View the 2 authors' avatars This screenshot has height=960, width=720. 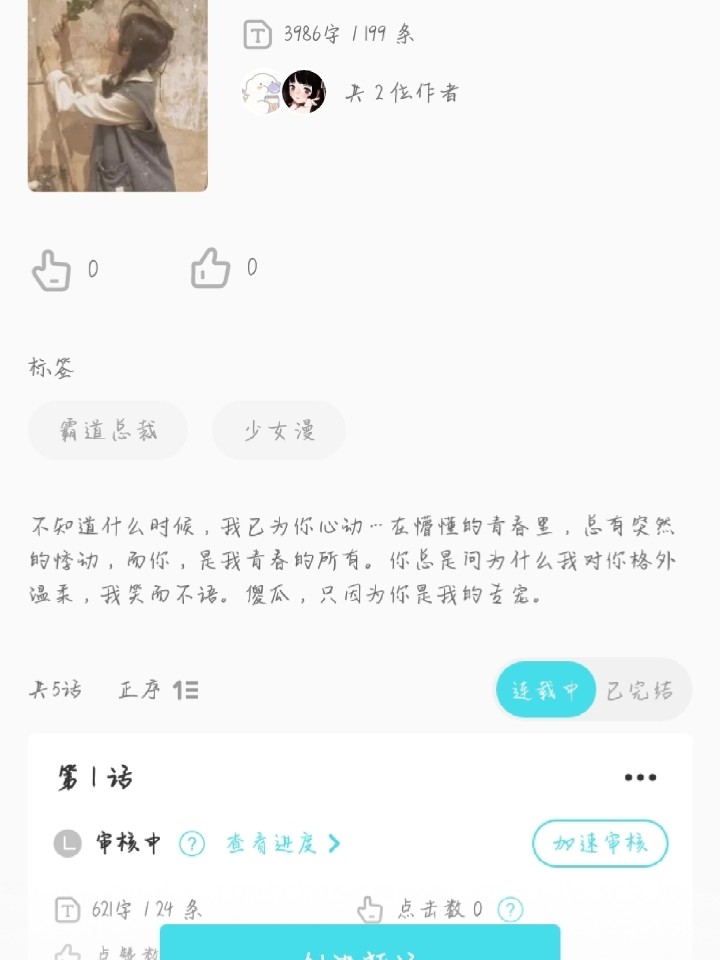285,92
